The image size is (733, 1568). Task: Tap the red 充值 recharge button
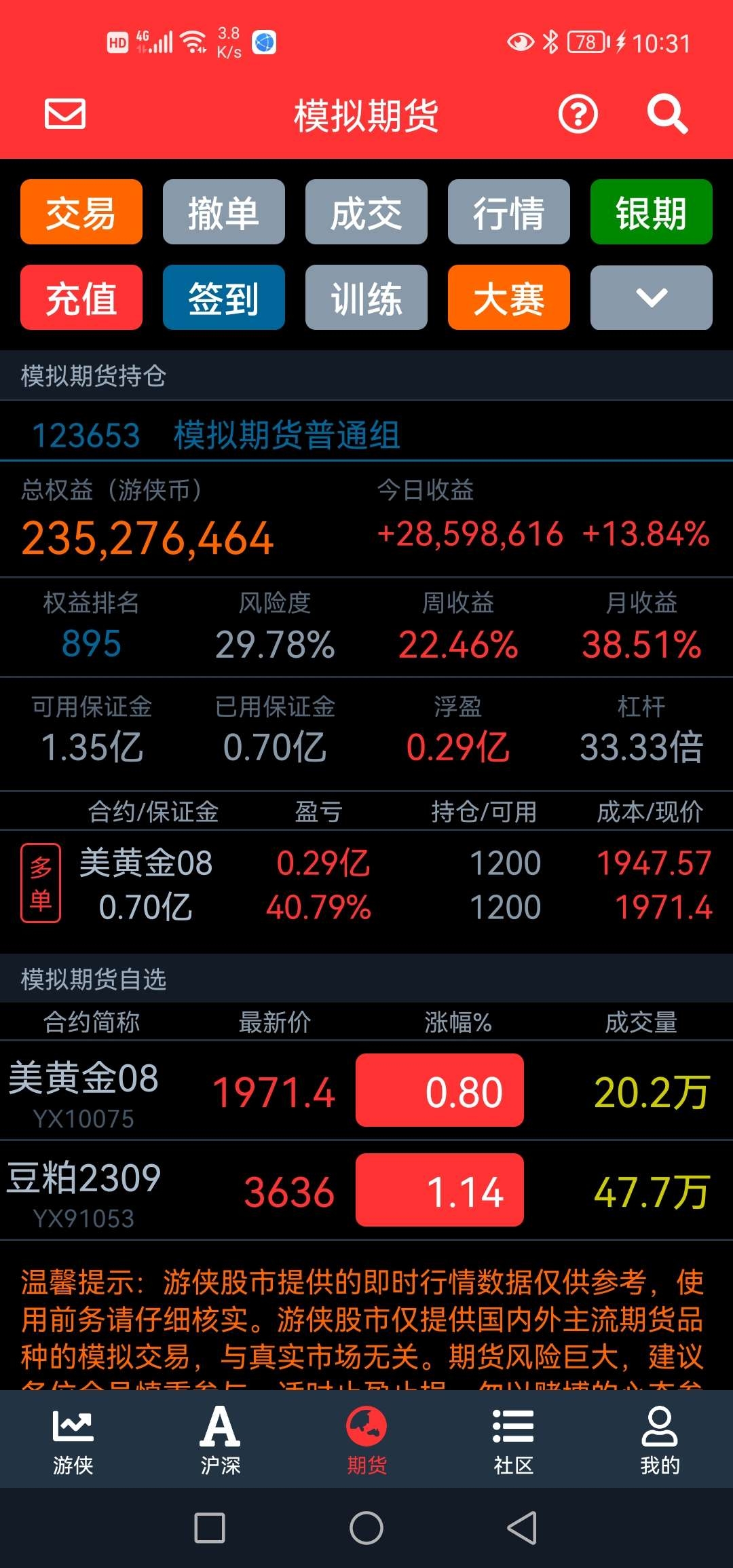pyautogui.click(x=81, y=297)
